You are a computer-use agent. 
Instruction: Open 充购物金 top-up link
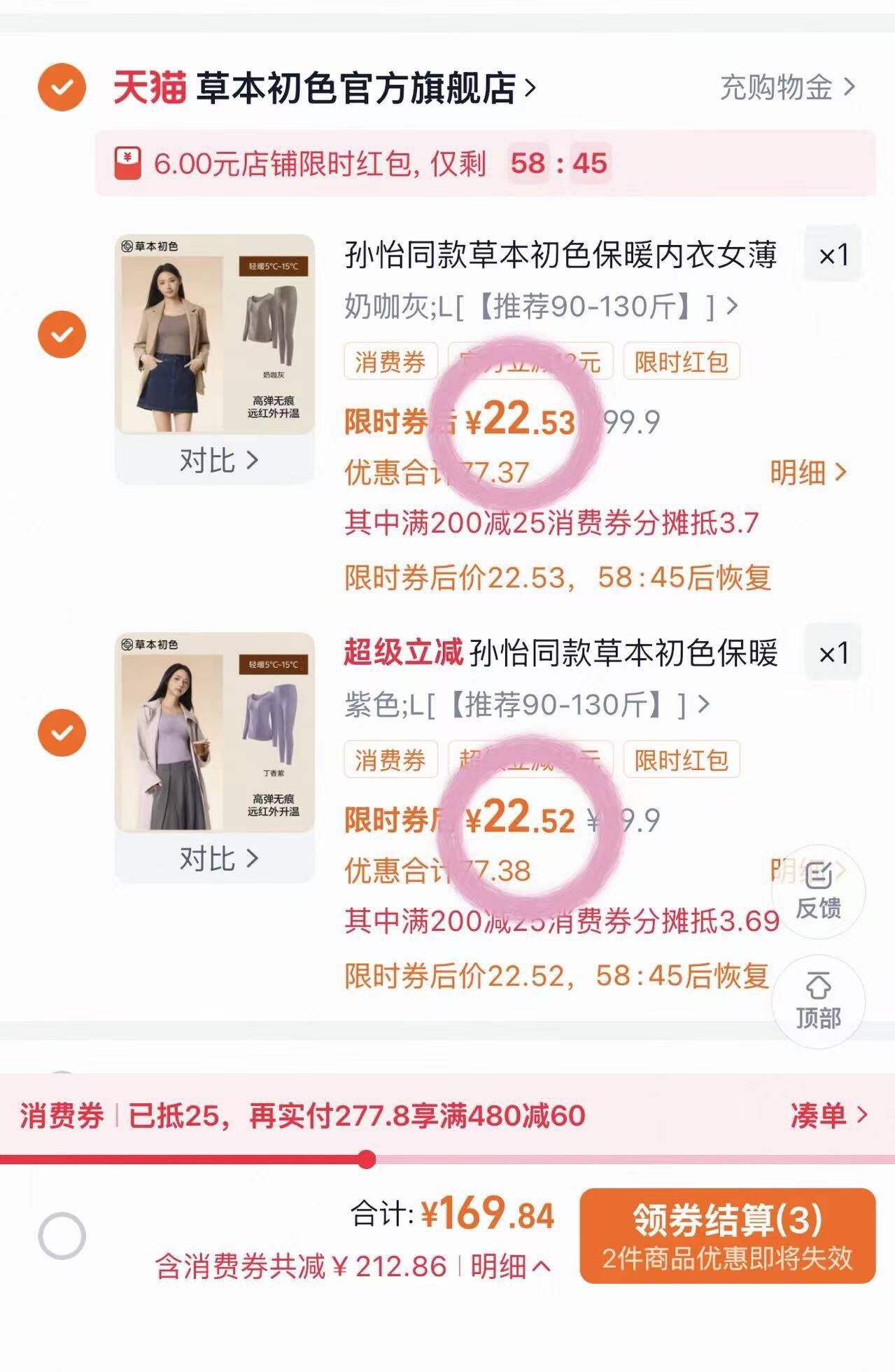(787, 87)
